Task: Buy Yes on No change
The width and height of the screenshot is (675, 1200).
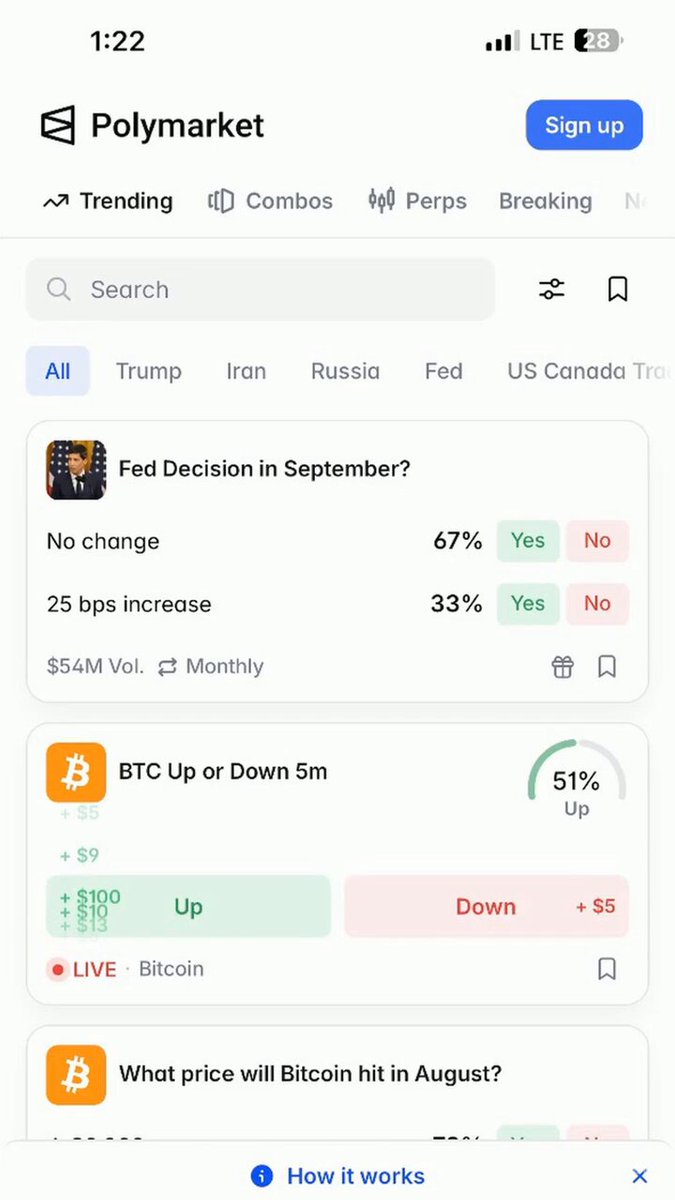Action: tap(528, 541)
